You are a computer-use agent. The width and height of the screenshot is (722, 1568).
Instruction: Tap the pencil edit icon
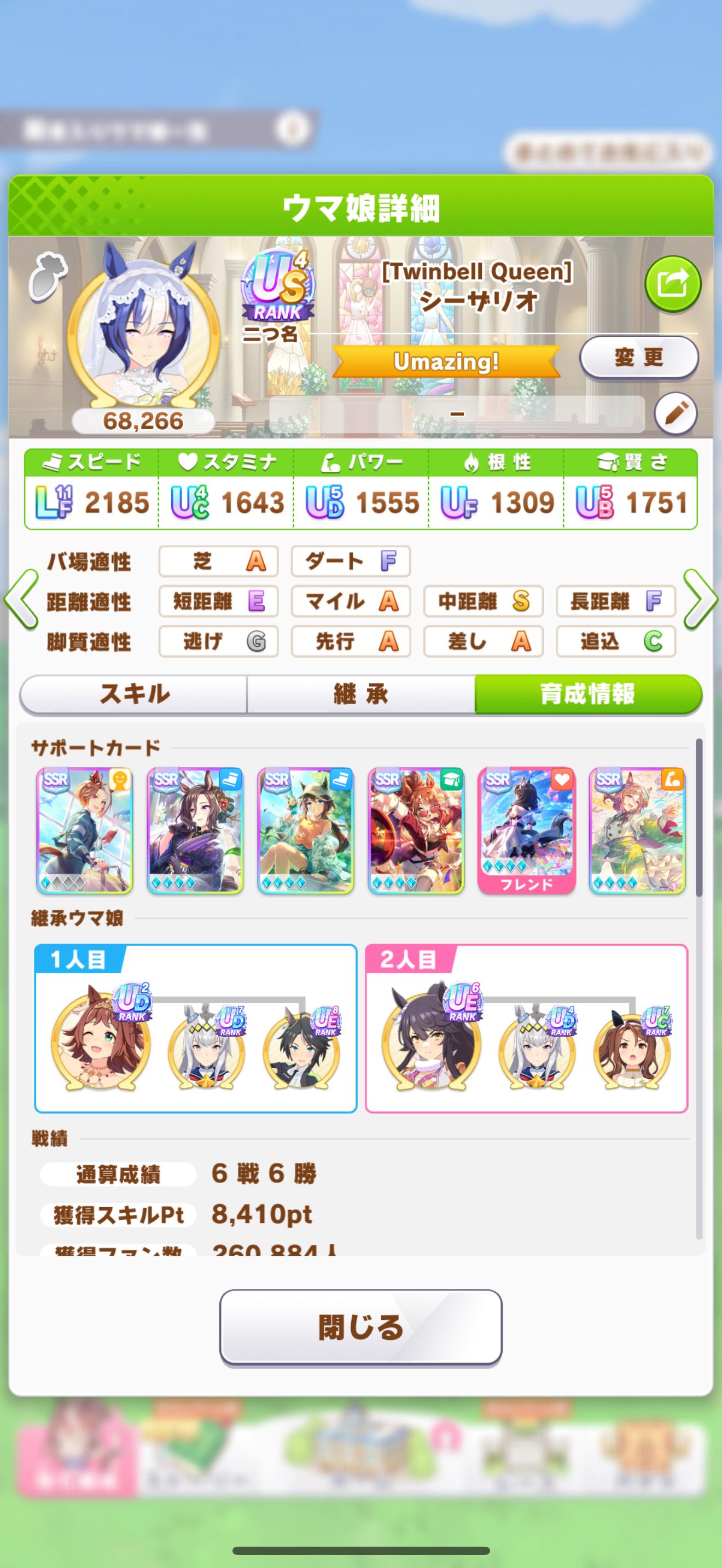(676, 414)
